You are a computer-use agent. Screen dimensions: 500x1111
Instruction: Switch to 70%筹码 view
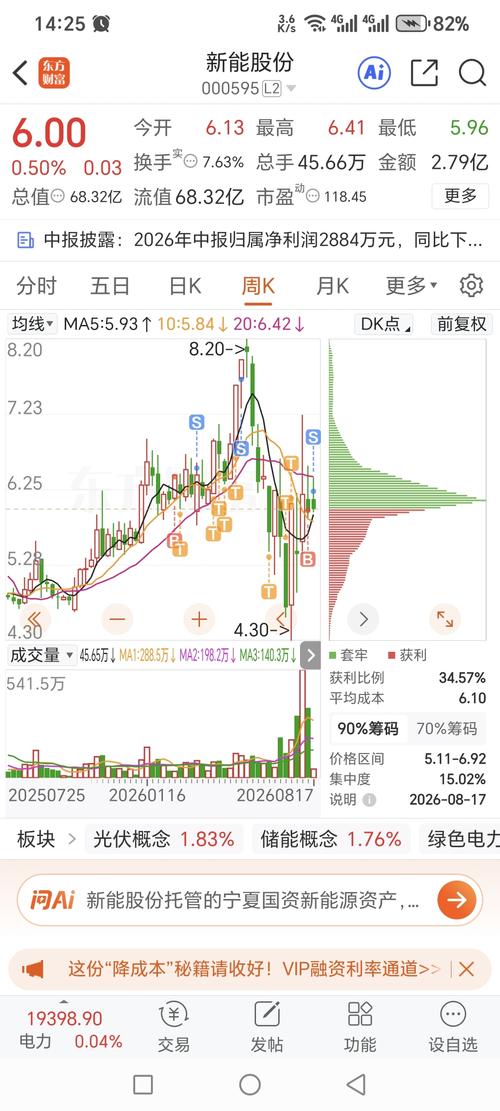point(446,728)
